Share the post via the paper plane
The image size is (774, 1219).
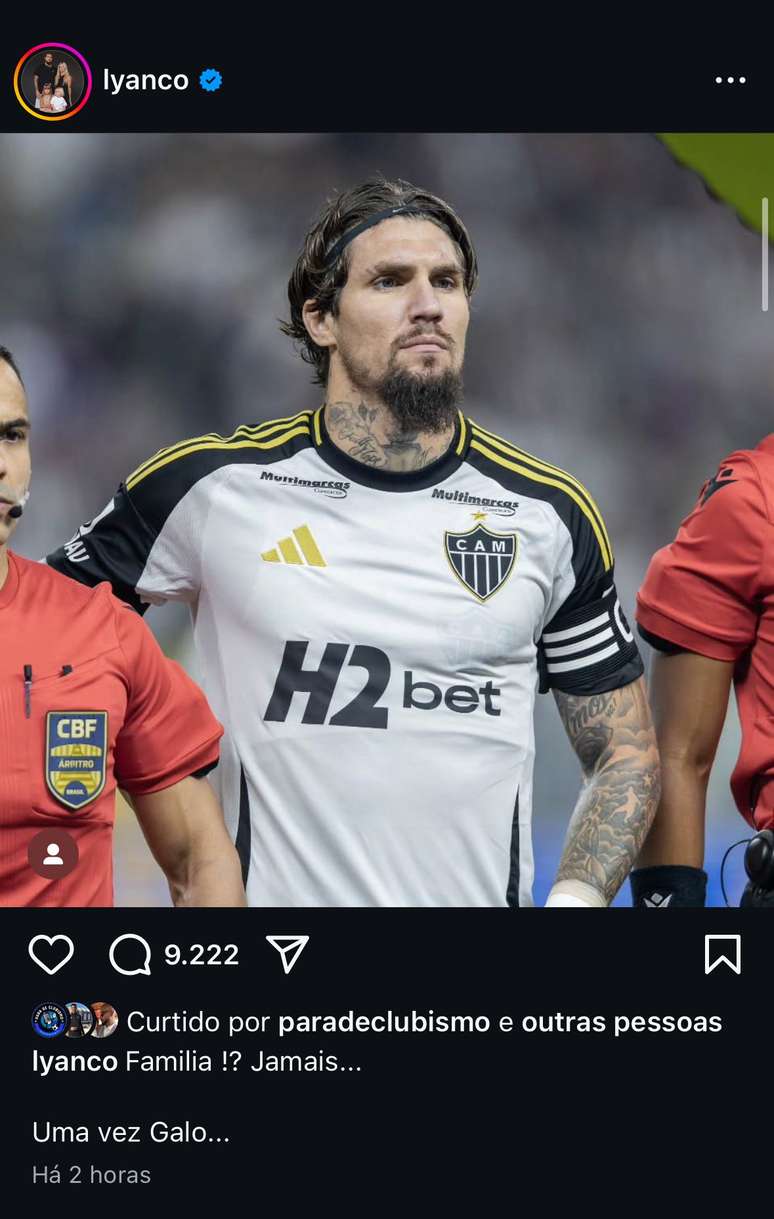pyautogui.click(x=288, y=954)
